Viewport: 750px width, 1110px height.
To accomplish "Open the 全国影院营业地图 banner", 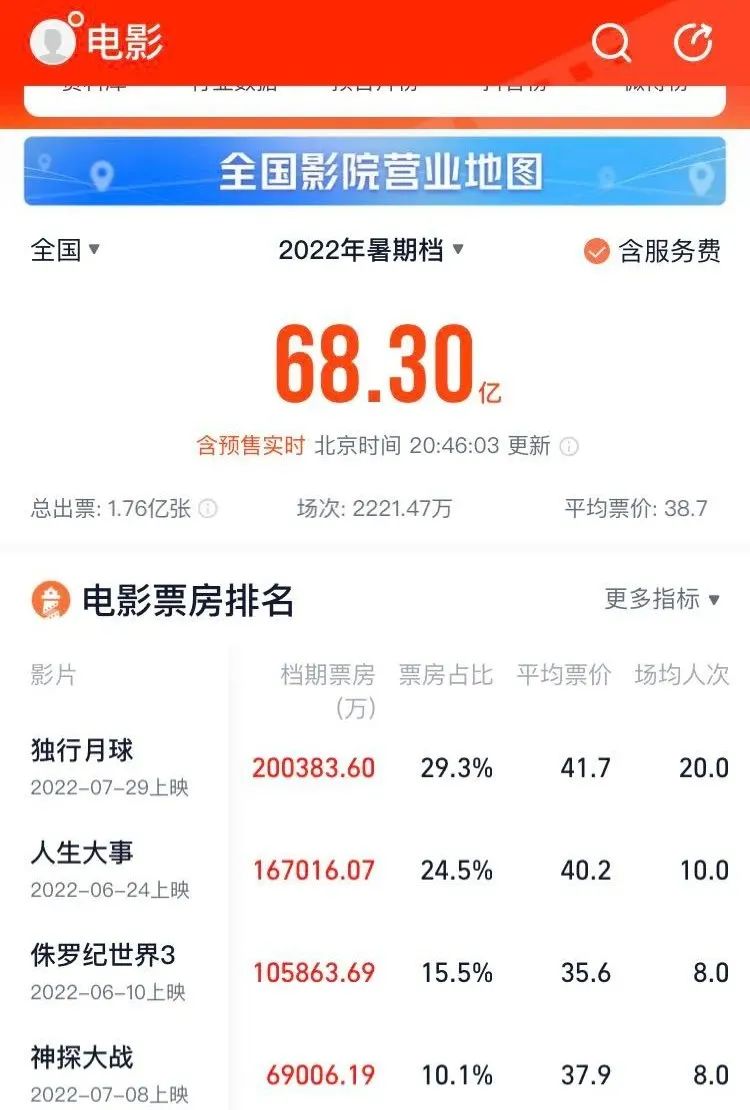I will [x=375, y=172].
